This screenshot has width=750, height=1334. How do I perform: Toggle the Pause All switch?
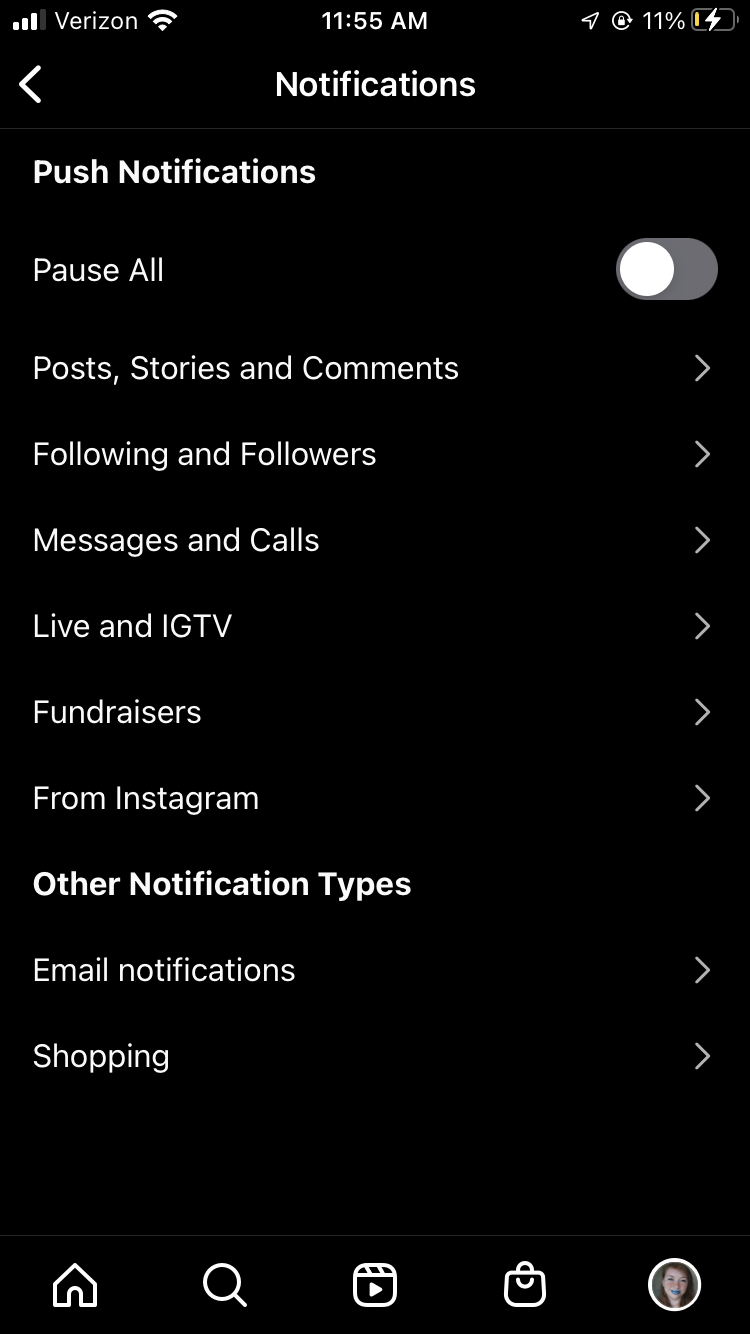coord(666,269)
